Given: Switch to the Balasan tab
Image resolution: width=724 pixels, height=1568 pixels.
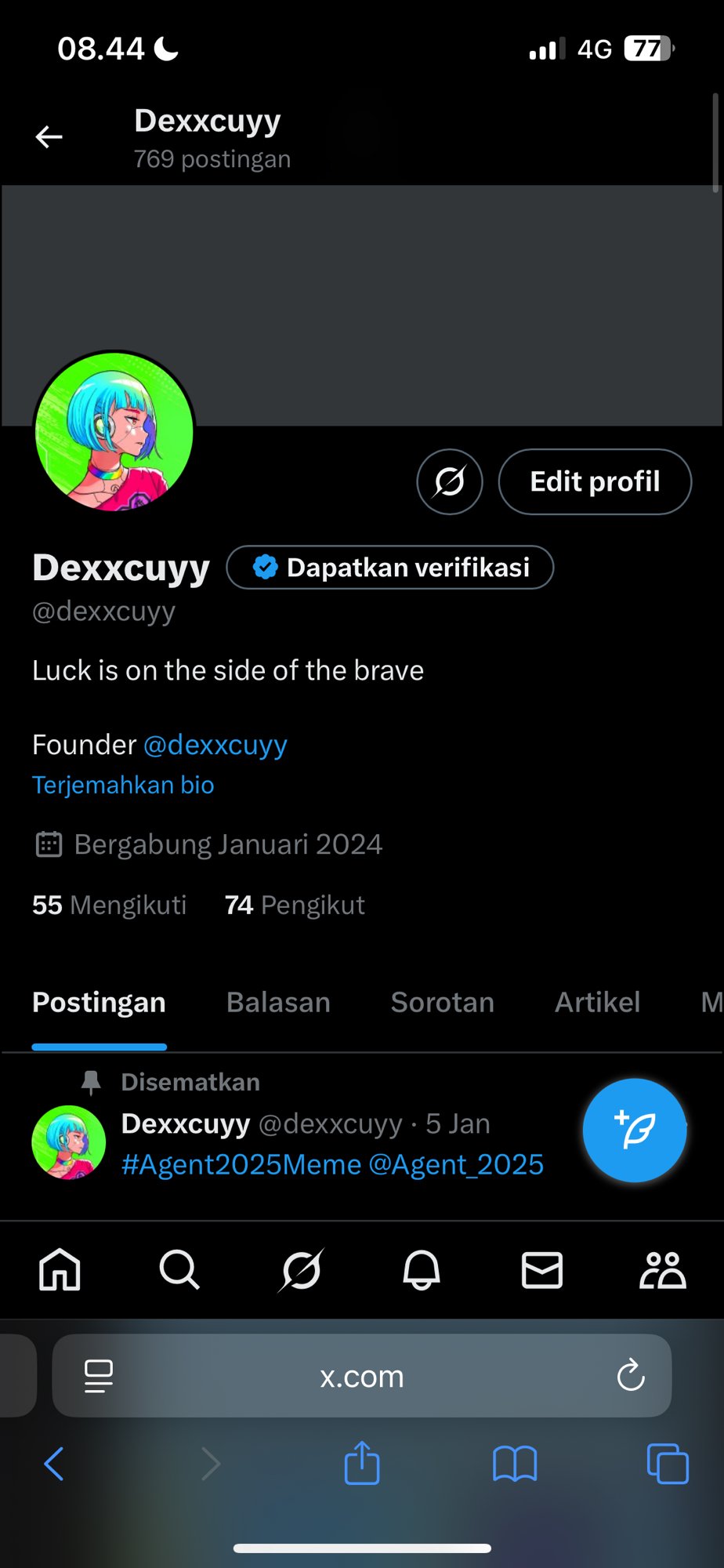Looking at the screenshot, I should (278, 1002).
